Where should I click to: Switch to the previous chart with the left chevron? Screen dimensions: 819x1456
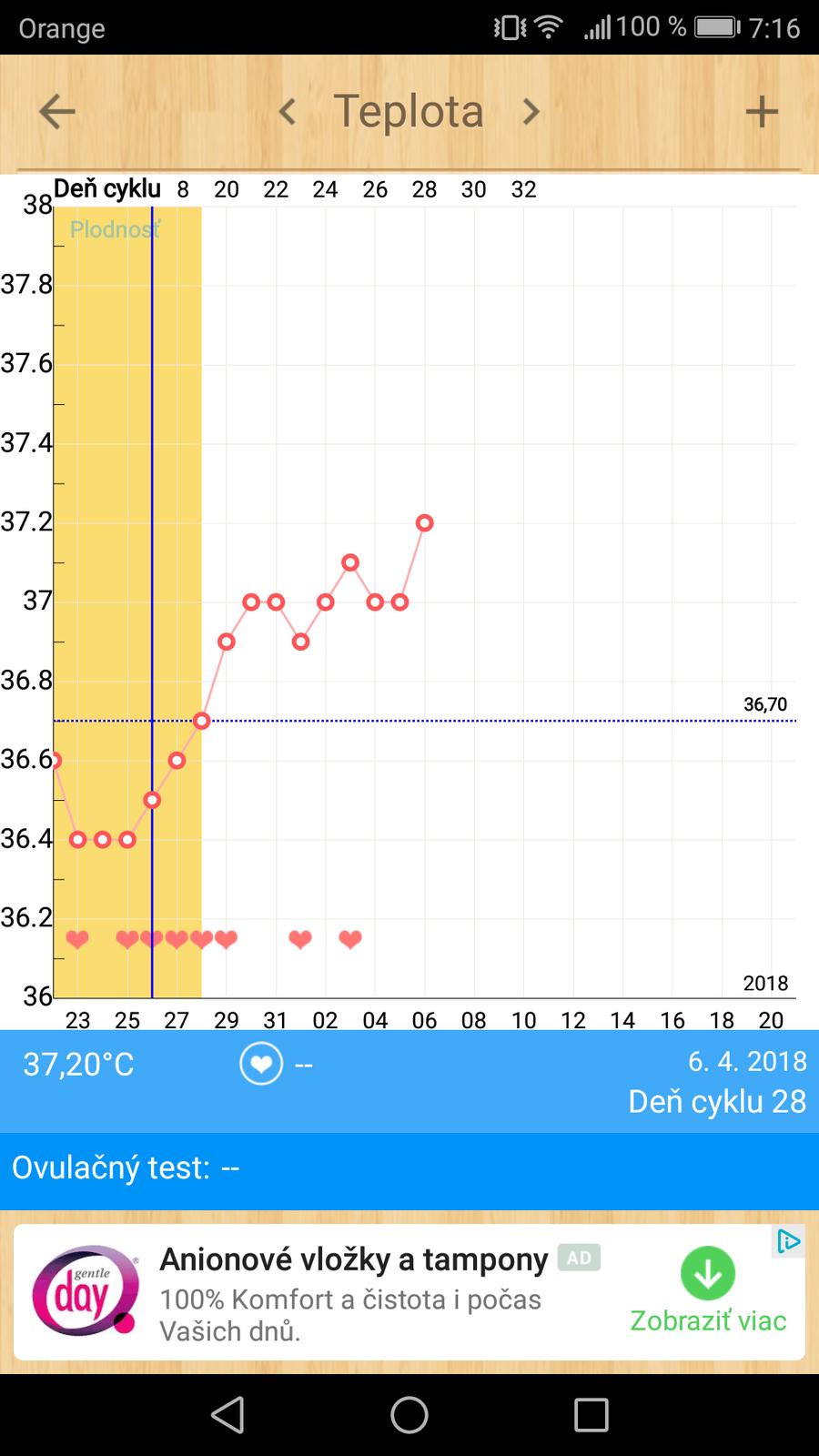(288, 112)
